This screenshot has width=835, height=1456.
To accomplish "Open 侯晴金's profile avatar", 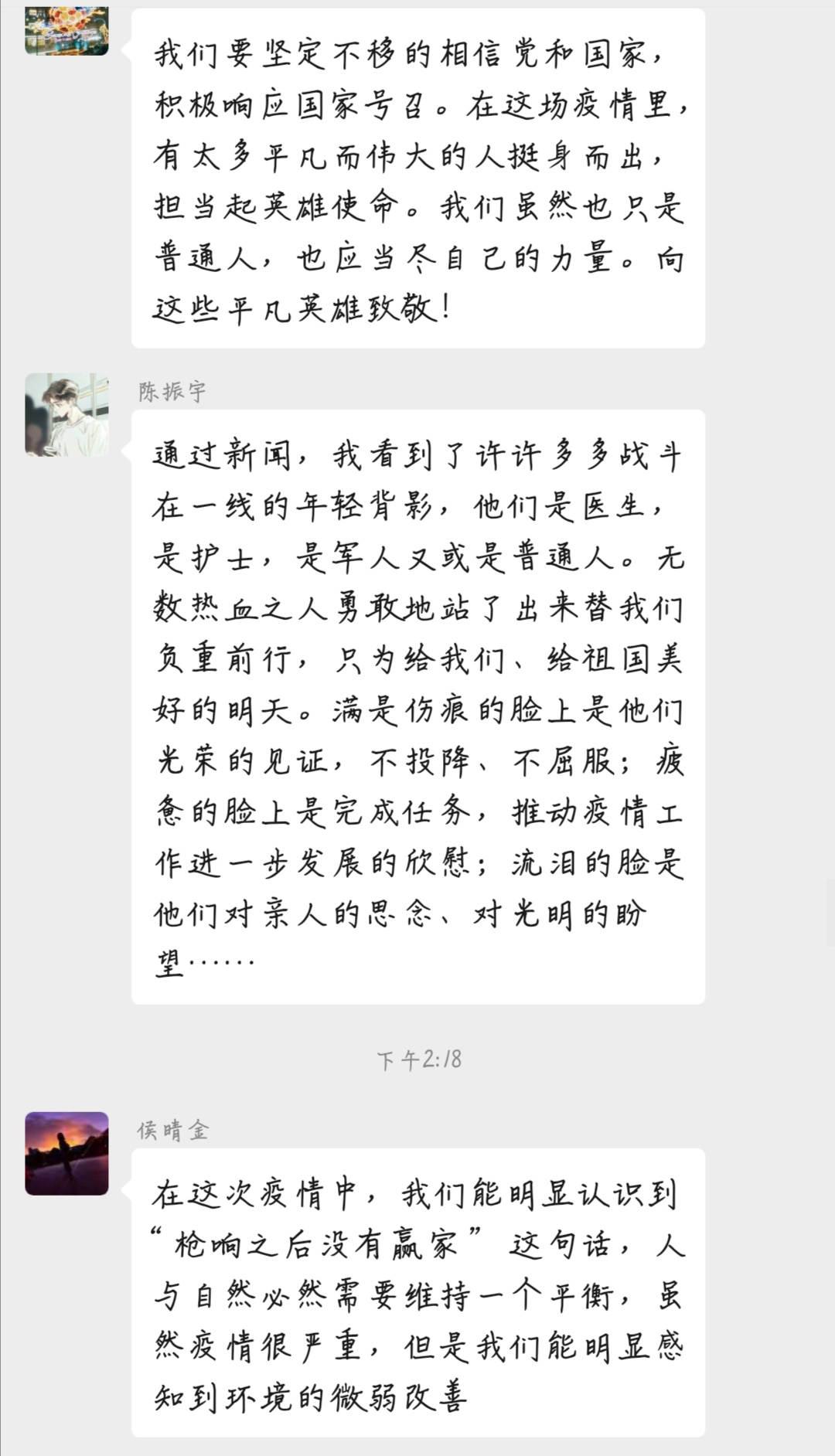I will click(66, 1153).
